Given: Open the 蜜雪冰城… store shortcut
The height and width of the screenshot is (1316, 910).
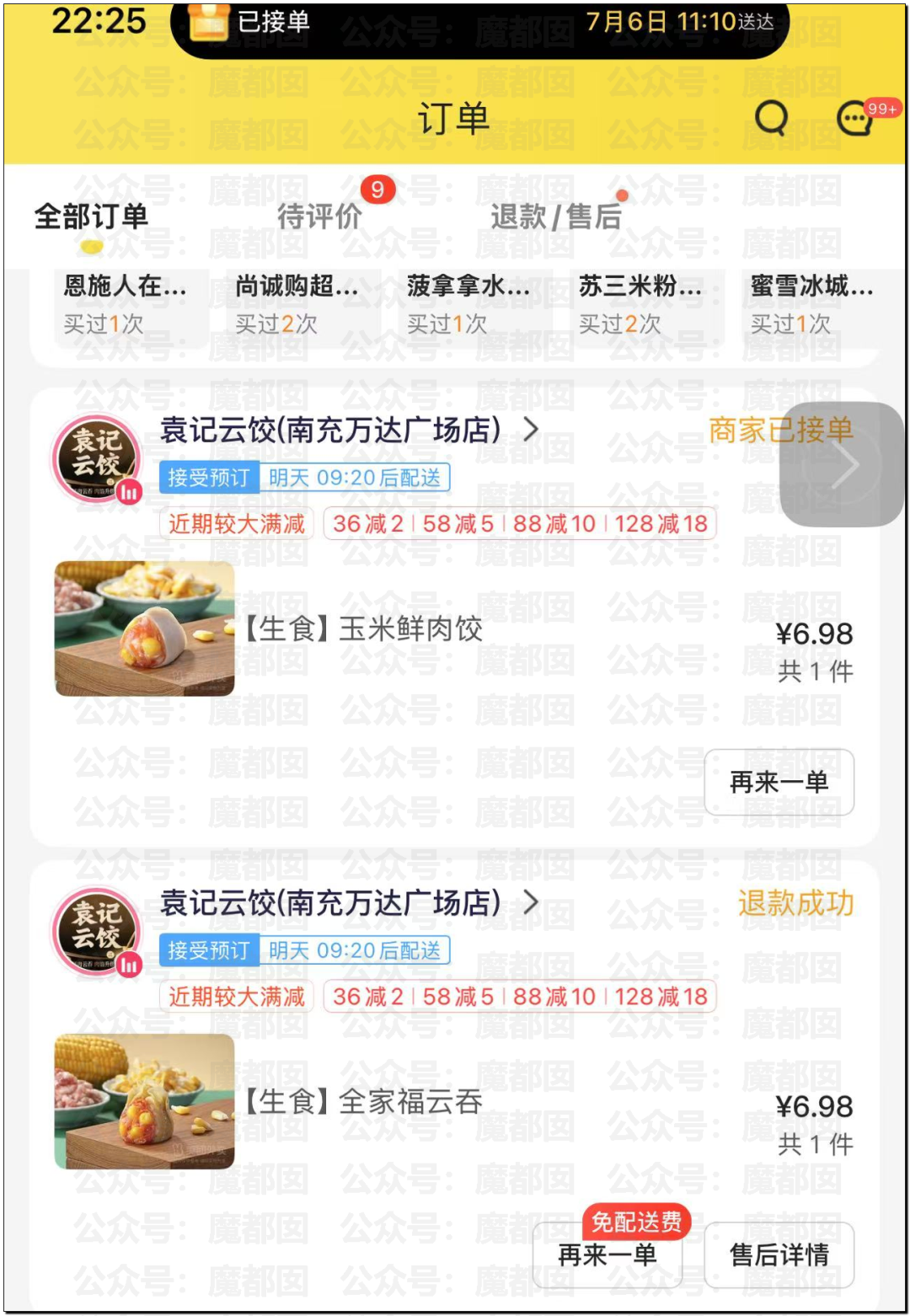Looking at the screenshot, I should click(x=811, y=303).
